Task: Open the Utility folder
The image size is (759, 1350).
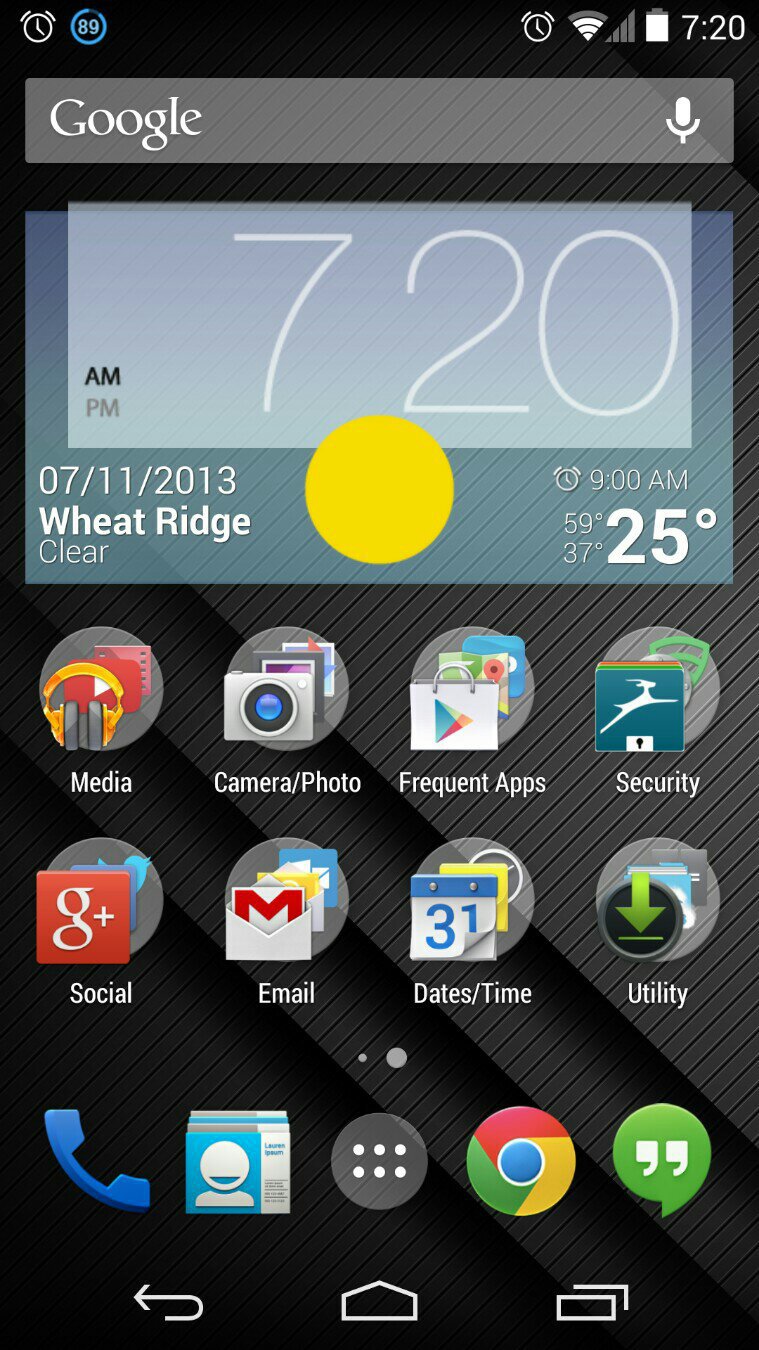Action: [657, 903]
